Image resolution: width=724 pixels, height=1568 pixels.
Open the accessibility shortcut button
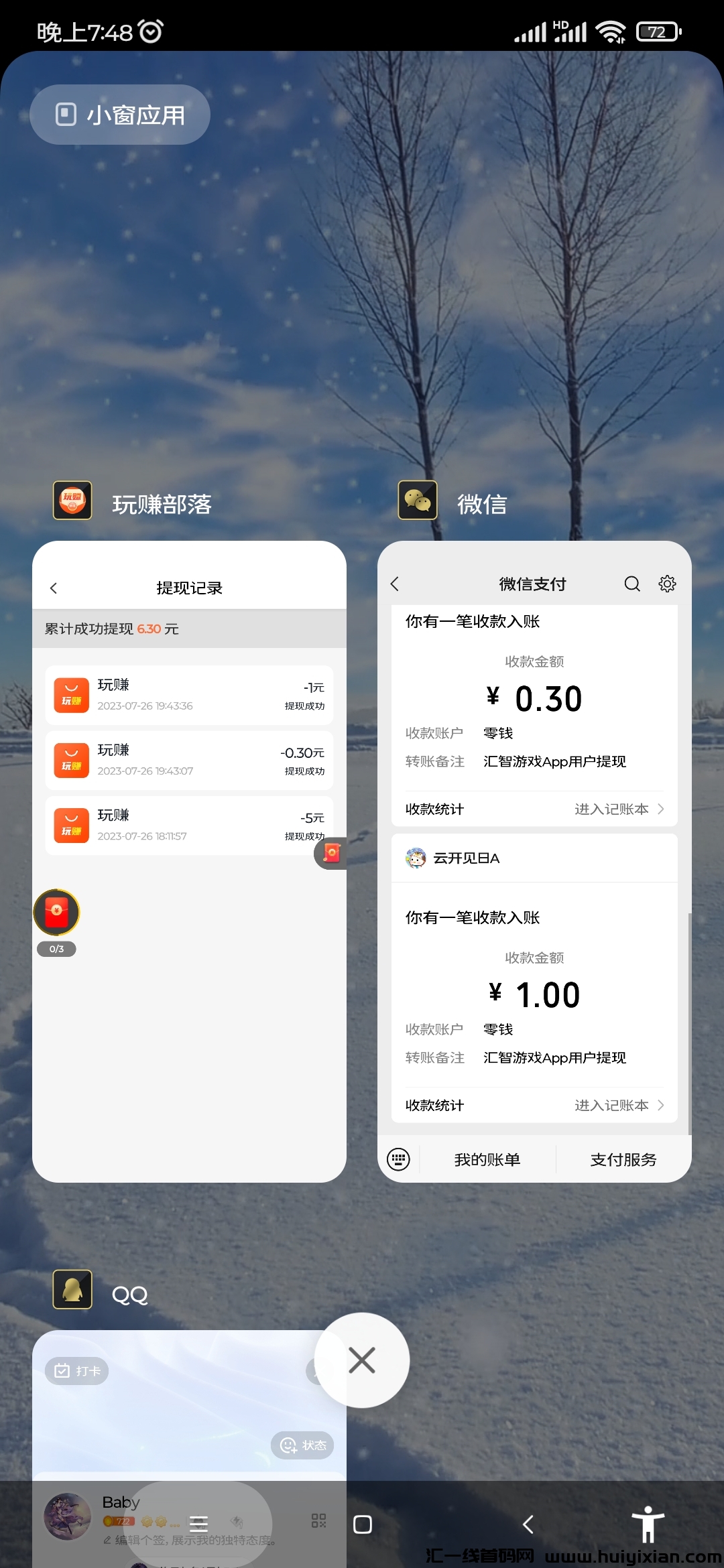648,1523
